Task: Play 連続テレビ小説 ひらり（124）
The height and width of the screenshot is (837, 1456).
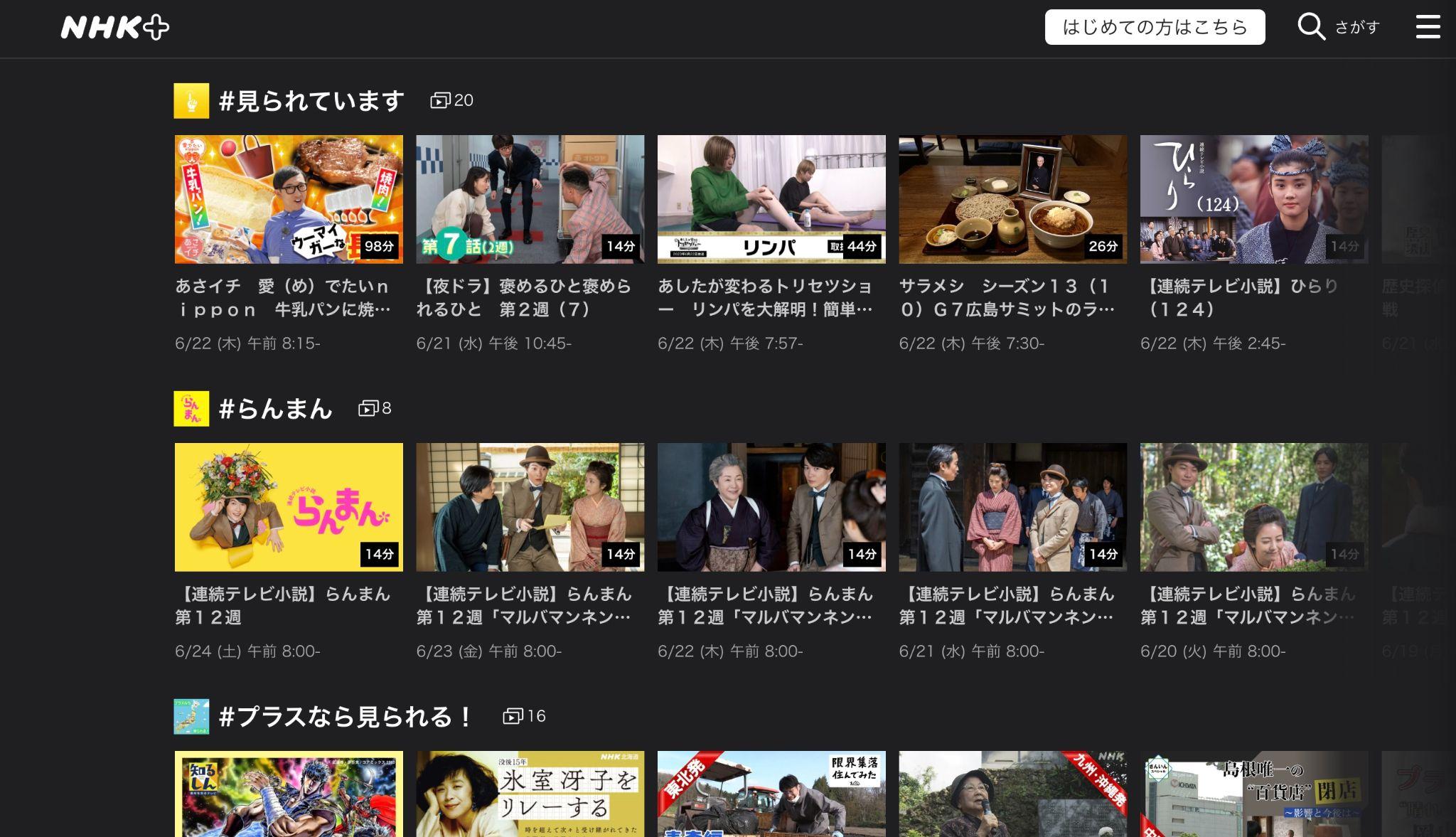Action: pos(1253,199)
